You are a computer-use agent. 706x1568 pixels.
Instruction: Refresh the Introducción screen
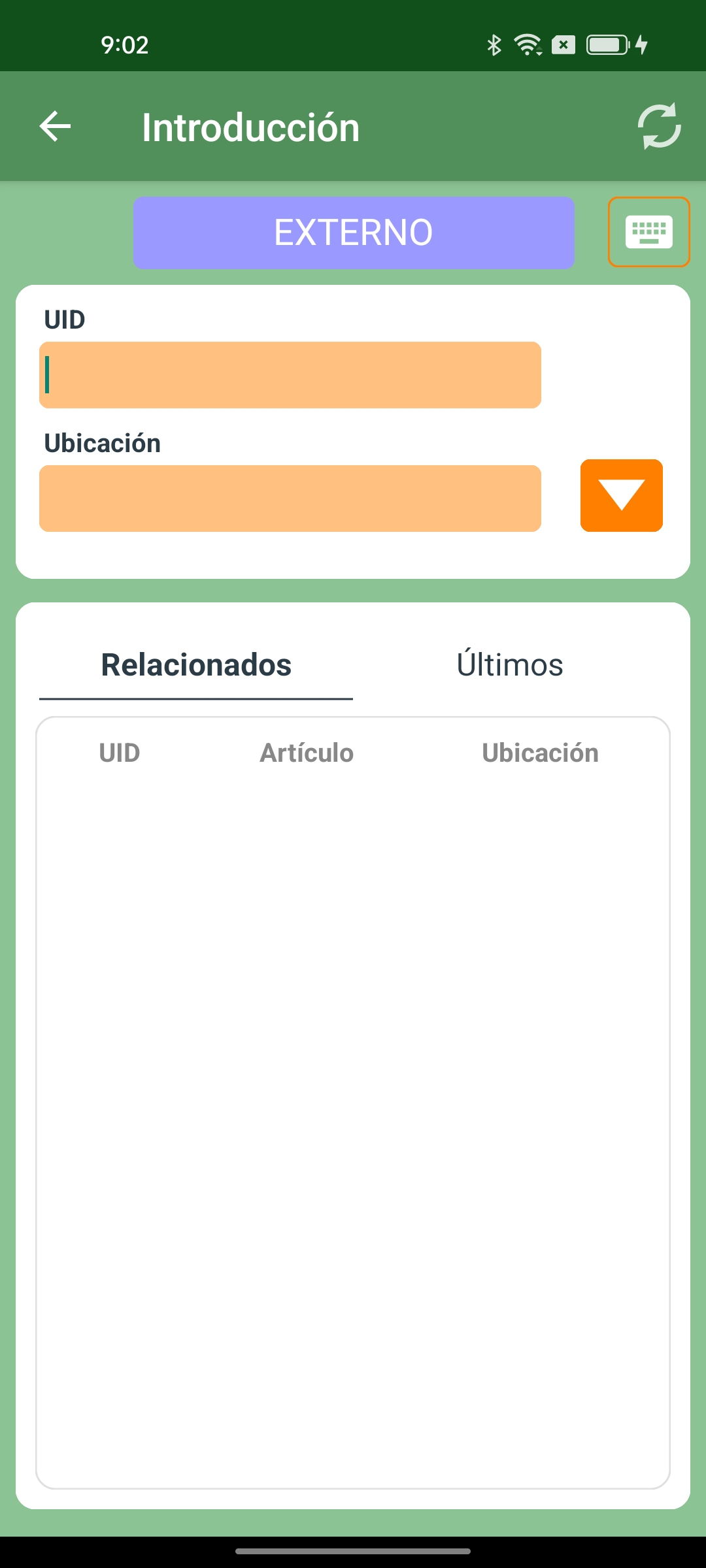[659, 126]
